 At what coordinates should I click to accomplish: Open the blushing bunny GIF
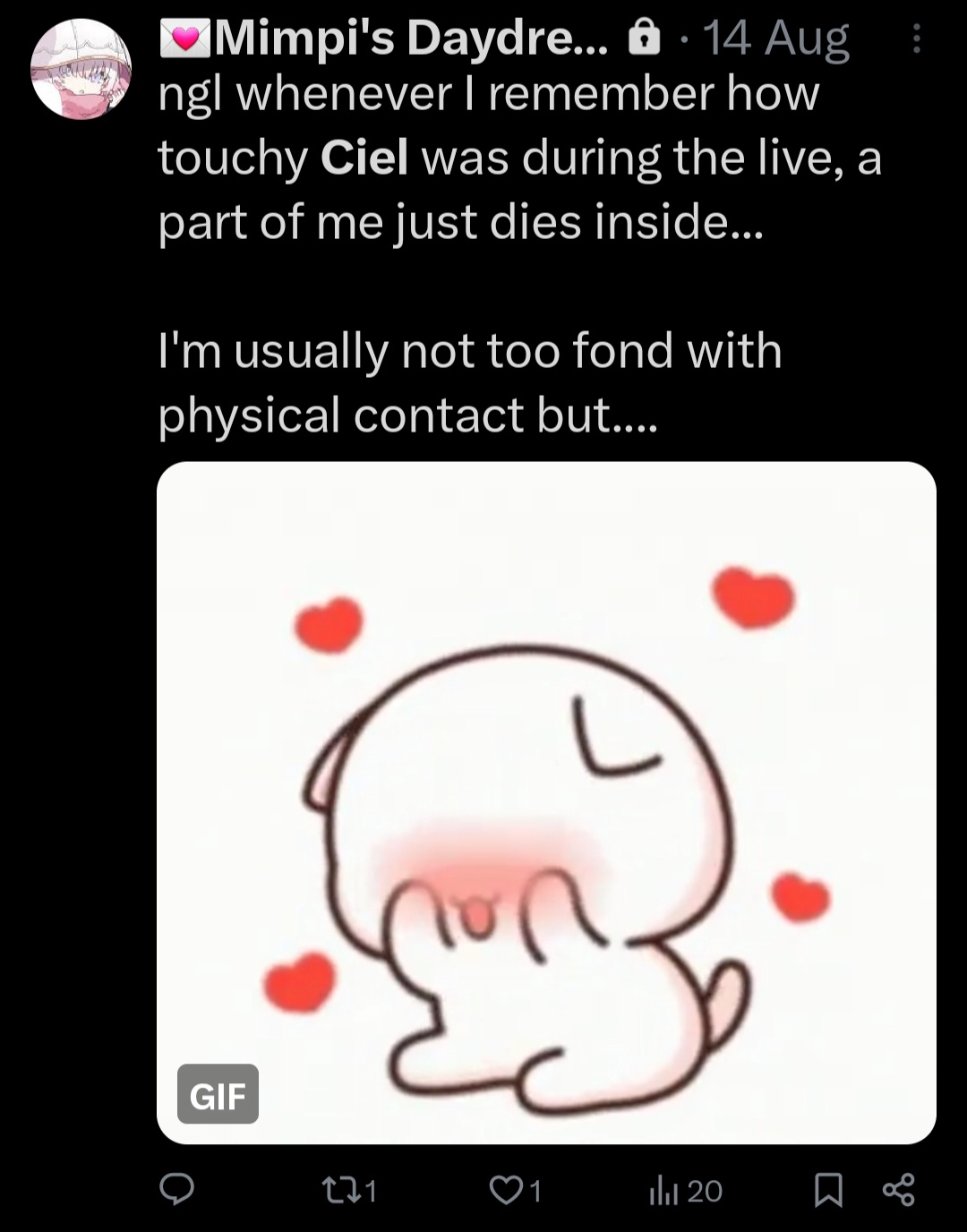pos(546,802)
